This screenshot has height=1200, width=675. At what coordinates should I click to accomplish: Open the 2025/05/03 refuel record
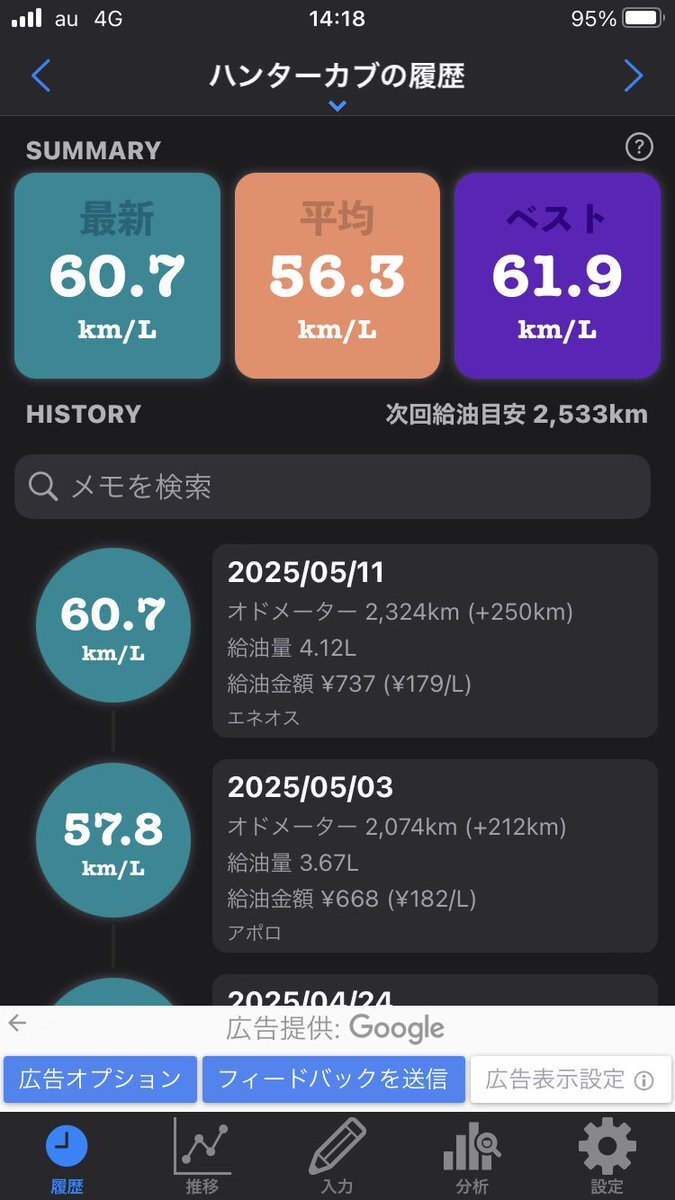pos(435,856)
